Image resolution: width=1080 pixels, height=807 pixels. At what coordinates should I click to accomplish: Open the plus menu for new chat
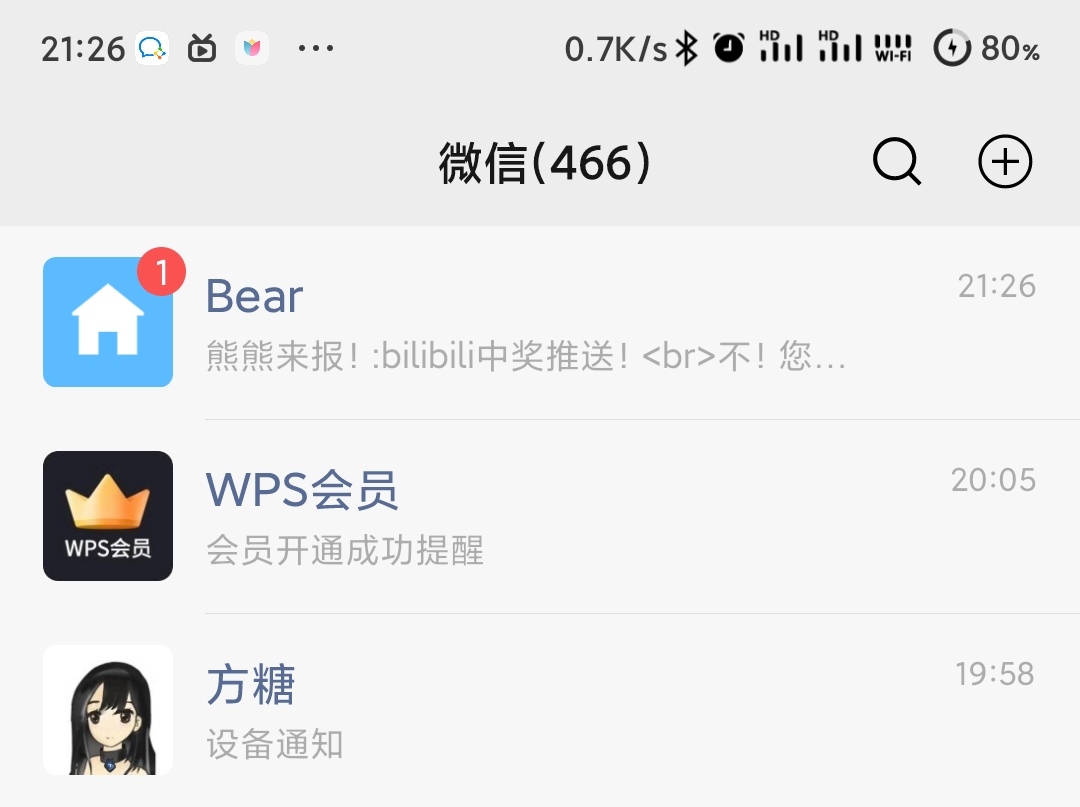click(x=1004, y=162)
